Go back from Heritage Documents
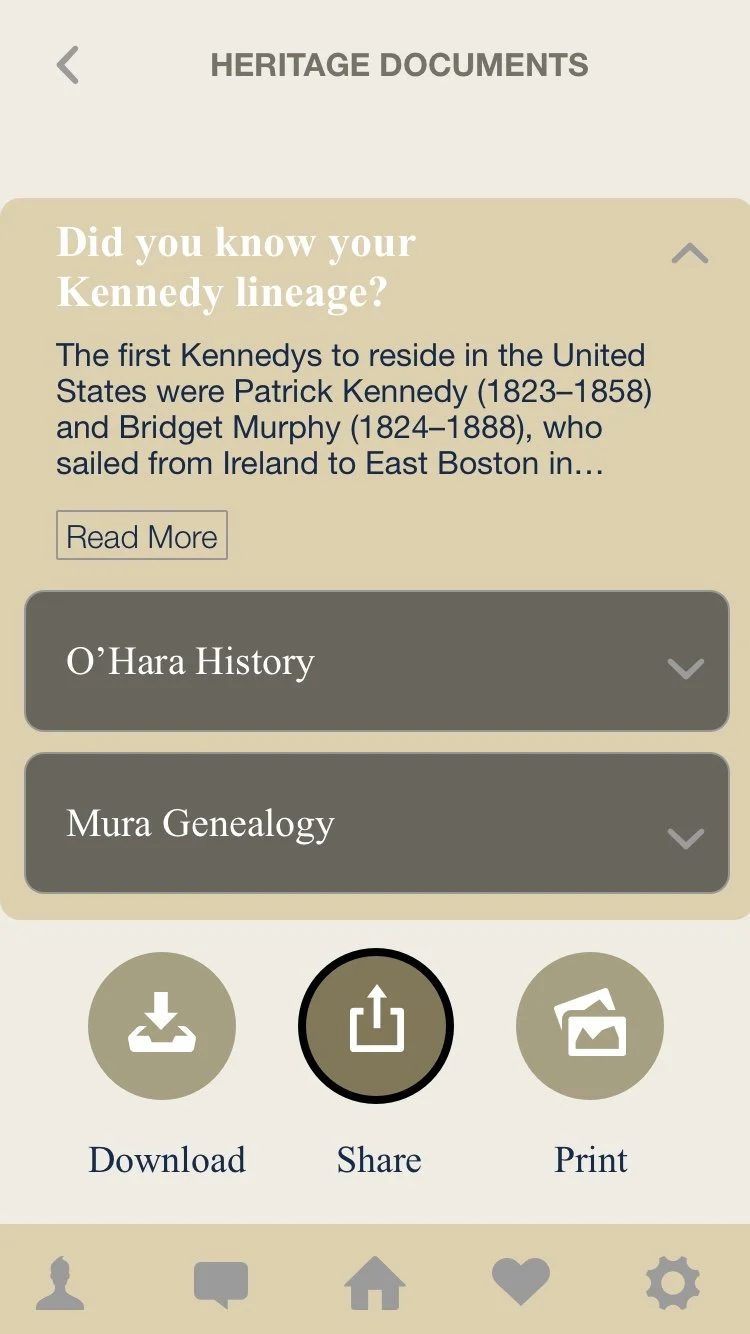Screen dimensions: 750x1334 point(67,65)
